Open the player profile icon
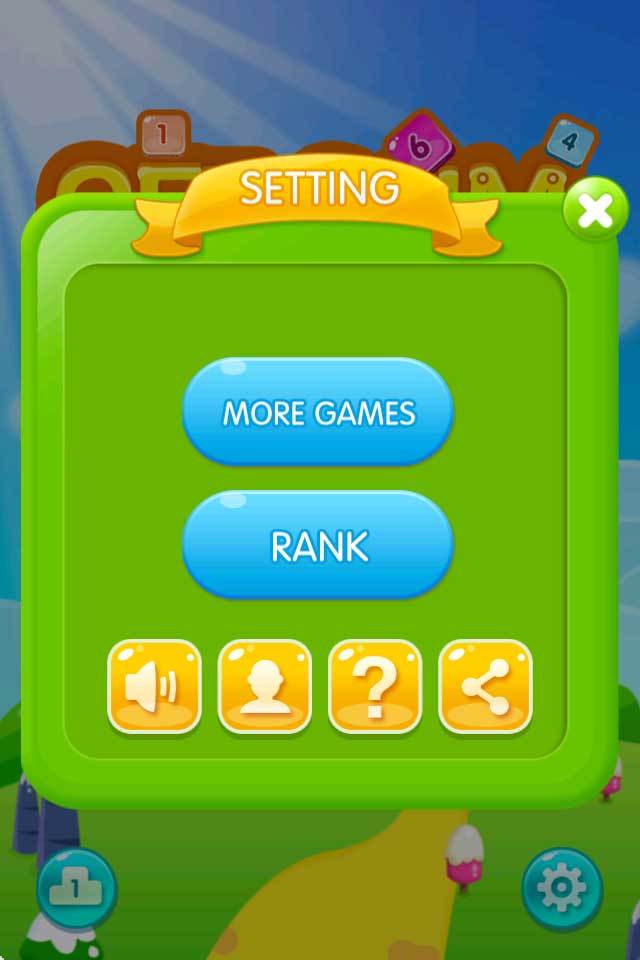This screenshot has height=960, width=640. 265,686
